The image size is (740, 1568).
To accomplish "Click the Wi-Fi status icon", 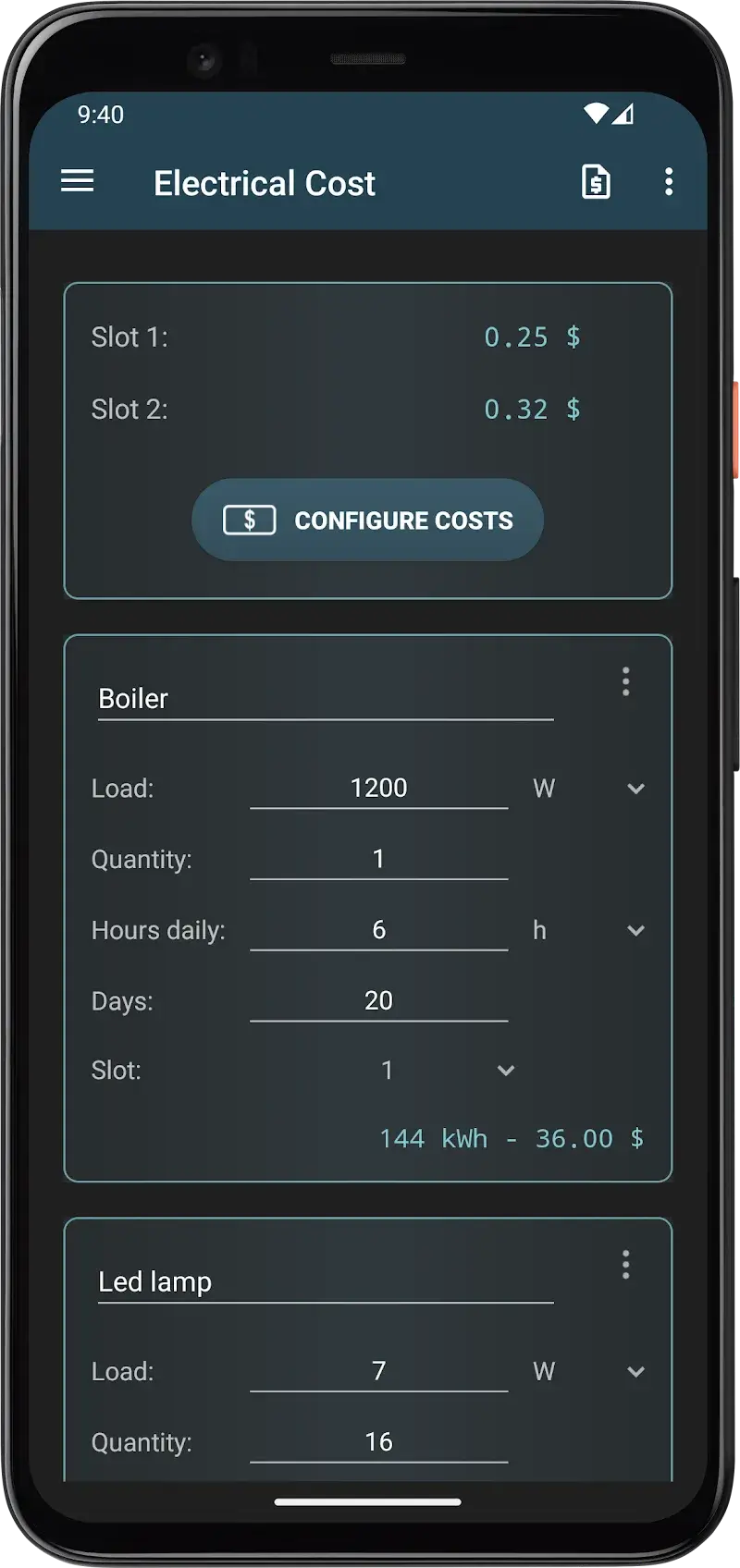I will 596,113.
